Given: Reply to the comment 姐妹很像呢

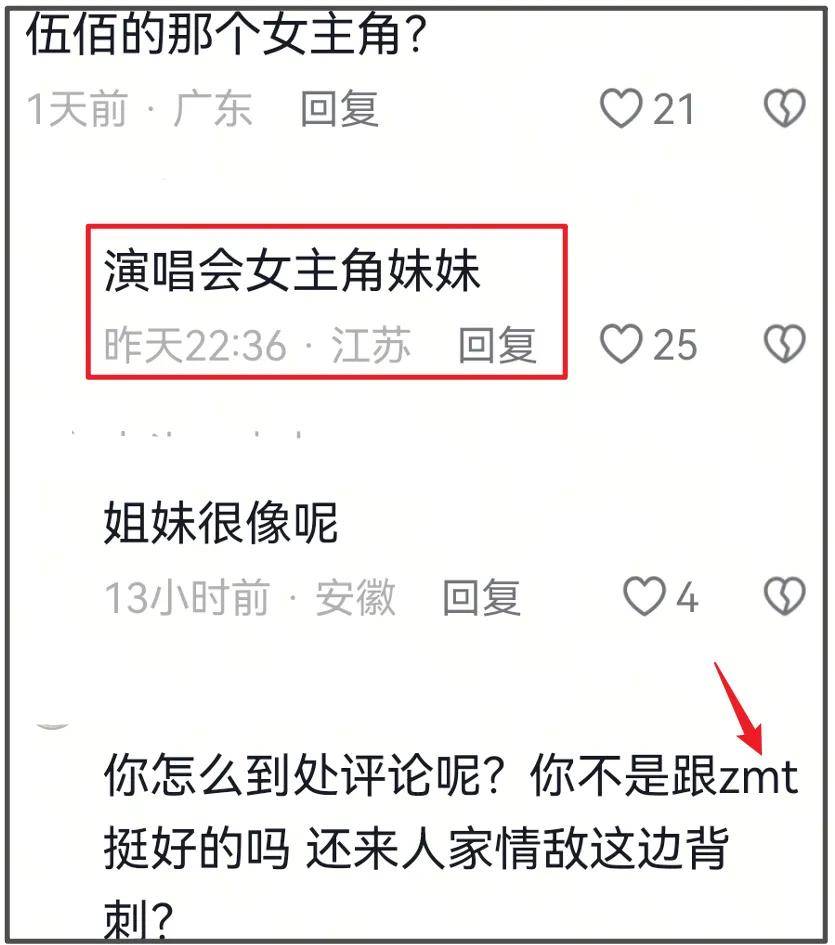Looking at the screenshot, I should click(482, 598).
